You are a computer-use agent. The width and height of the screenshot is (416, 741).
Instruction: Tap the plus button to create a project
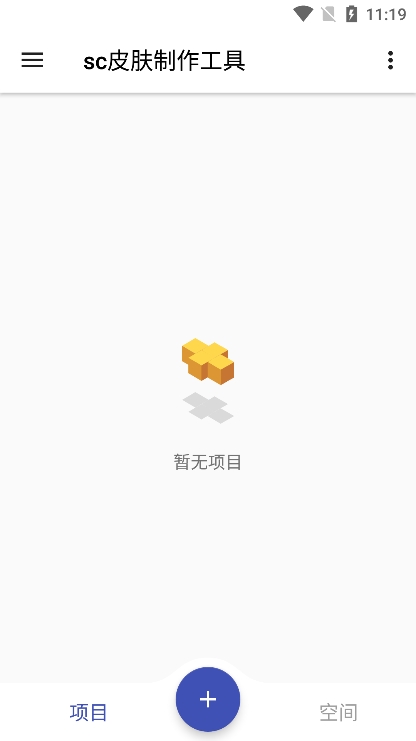[x=208, y=699]
